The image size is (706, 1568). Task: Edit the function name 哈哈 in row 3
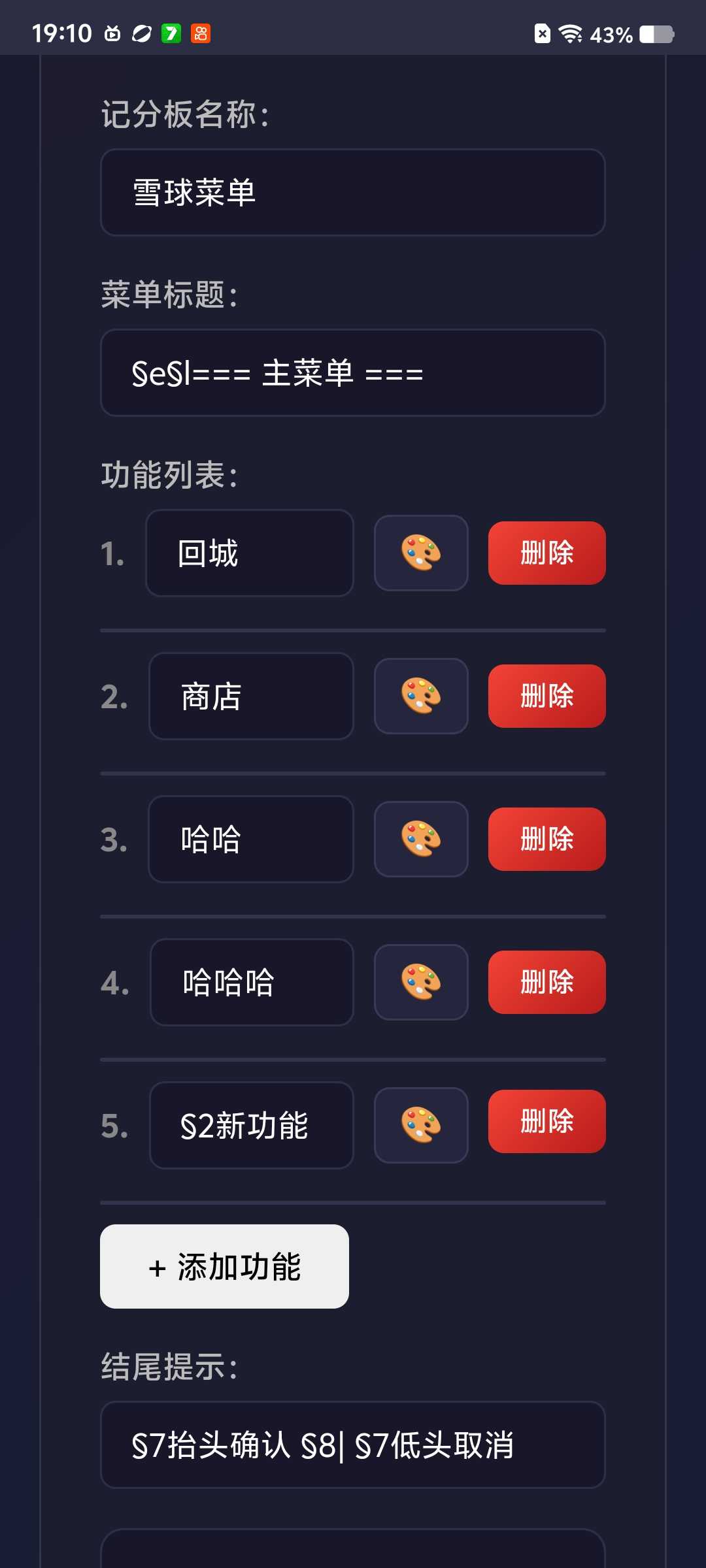coord(251,840)
